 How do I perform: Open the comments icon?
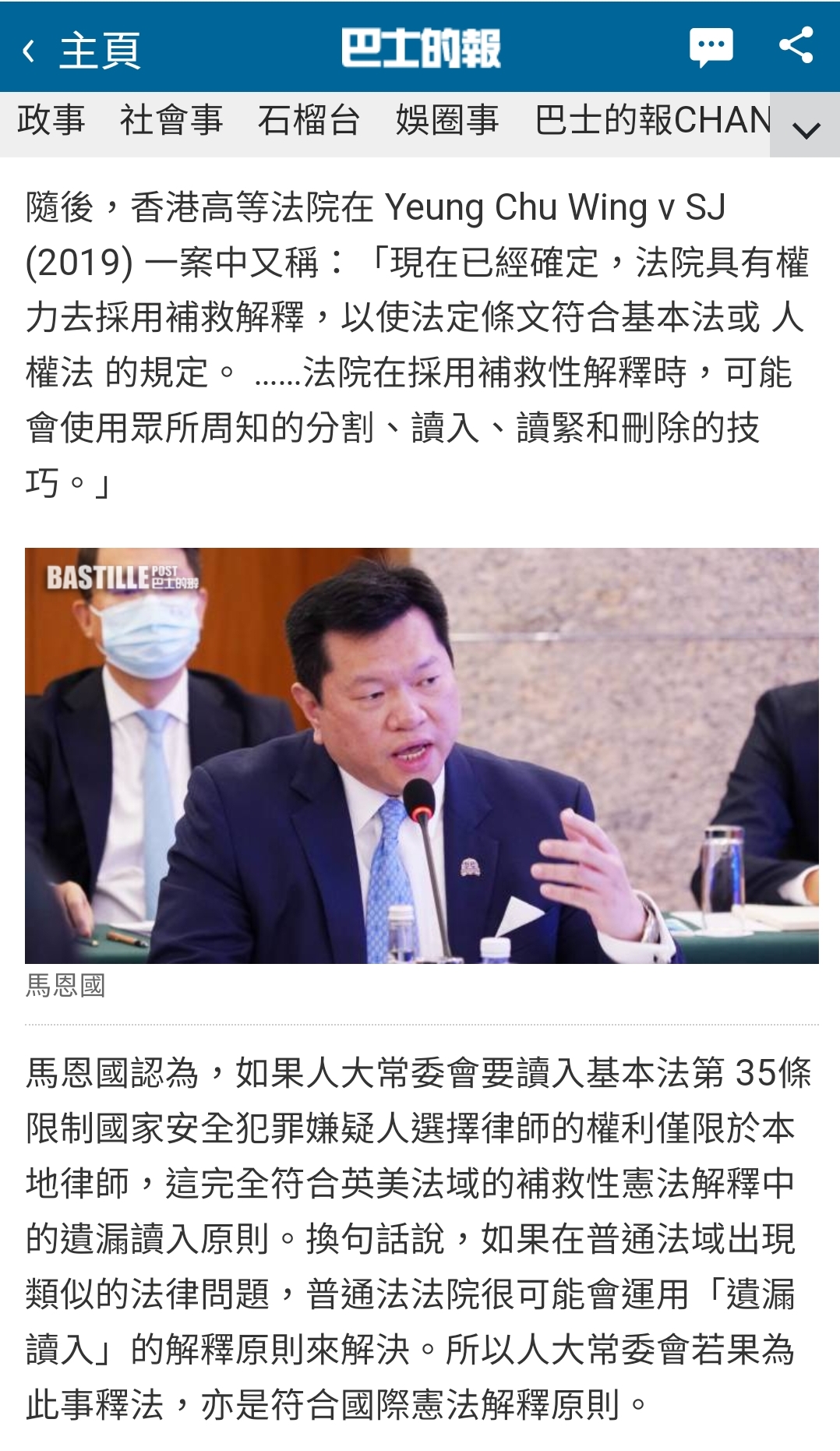point(711,48)
